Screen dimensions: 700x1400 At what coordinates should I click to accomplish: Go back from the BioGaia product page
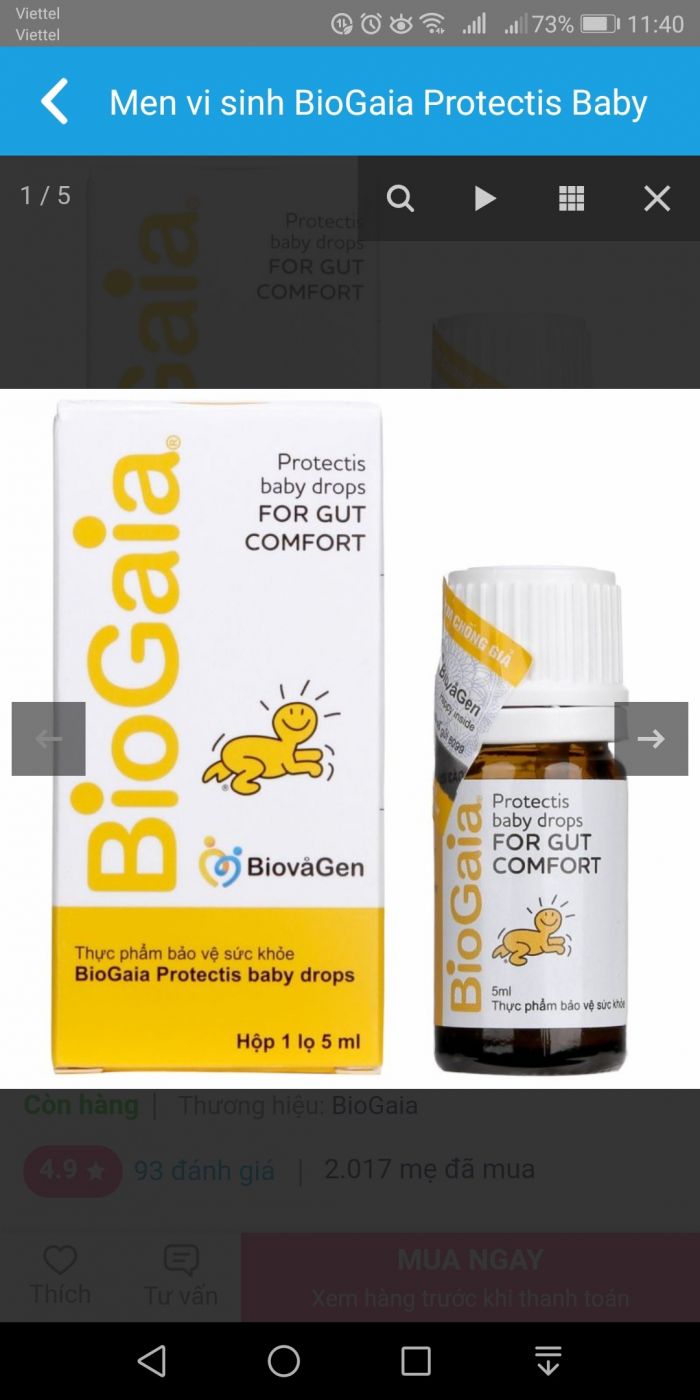[x=55, y=102]
